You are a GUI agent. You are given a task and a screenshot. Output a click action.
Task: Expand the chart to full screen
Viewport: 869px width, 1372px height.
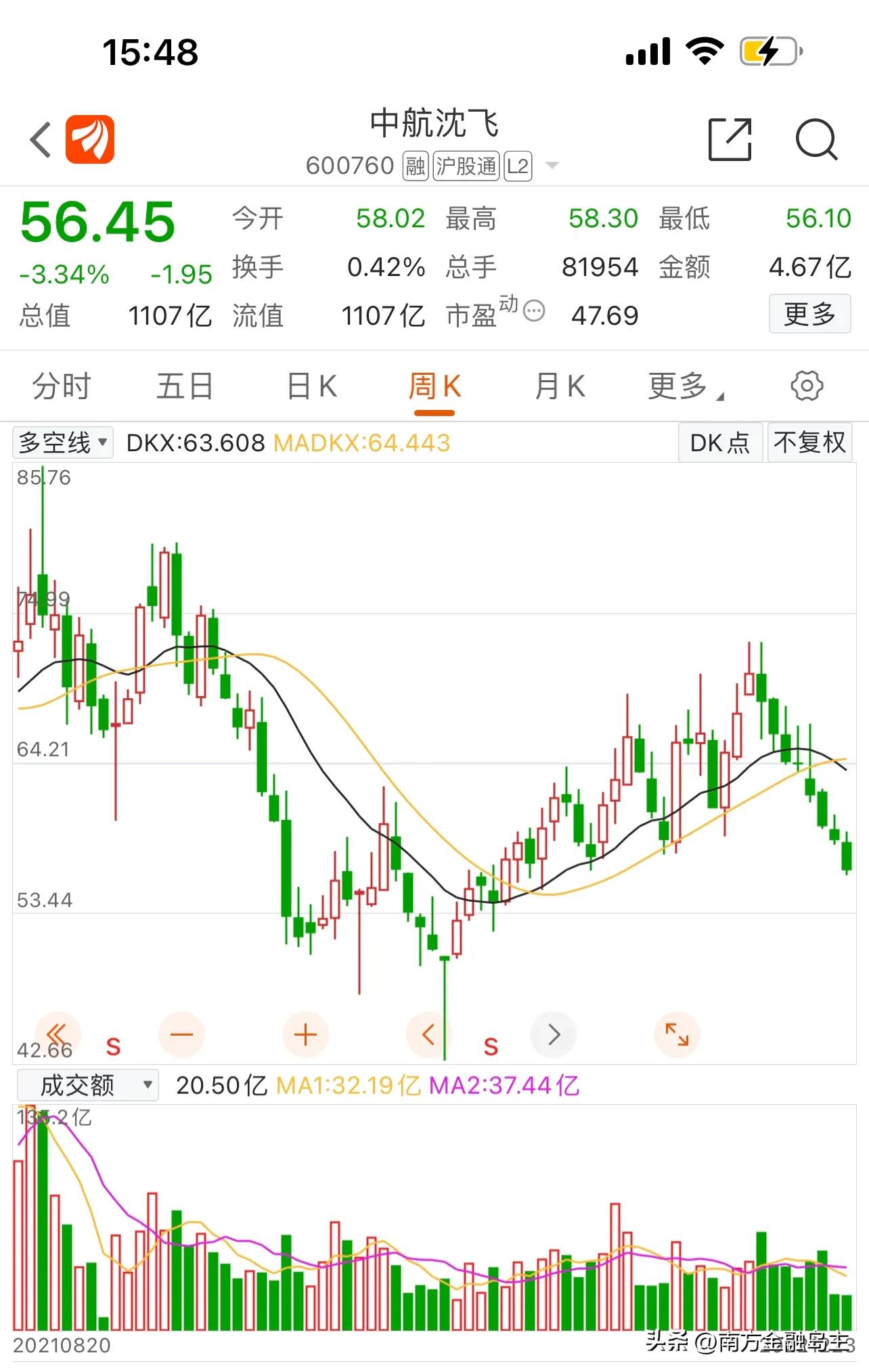click(677, 1034)
